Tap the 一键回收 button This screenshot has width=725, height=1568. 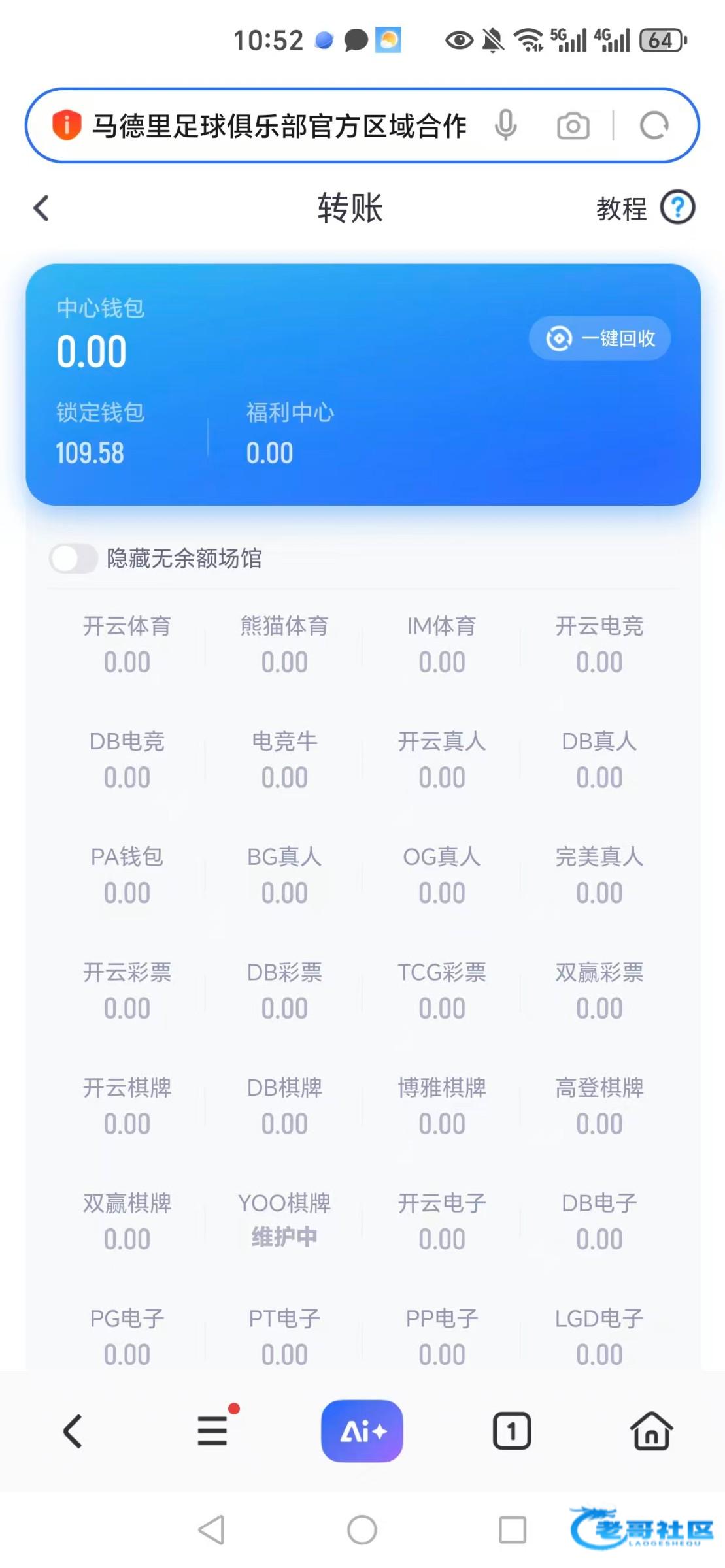point(600,338)
